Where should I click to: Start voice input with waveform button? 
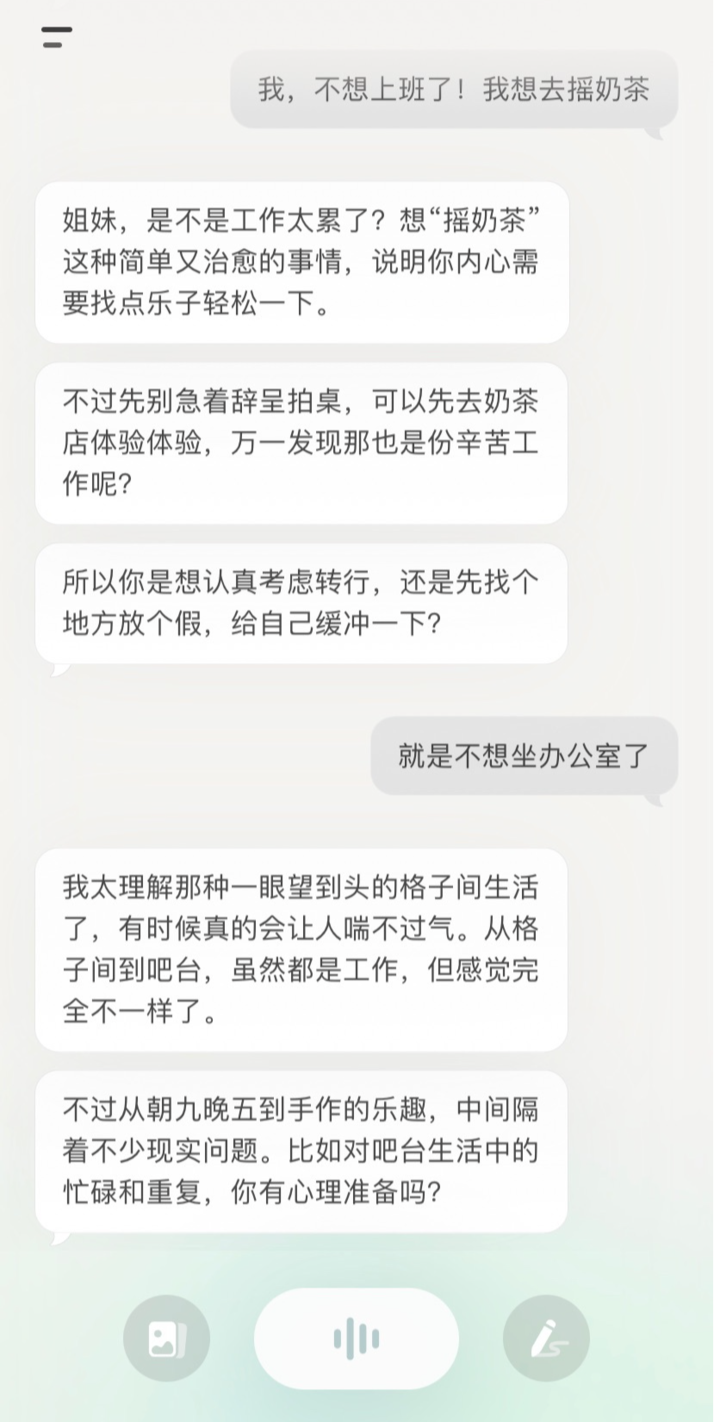[356, 1338]
